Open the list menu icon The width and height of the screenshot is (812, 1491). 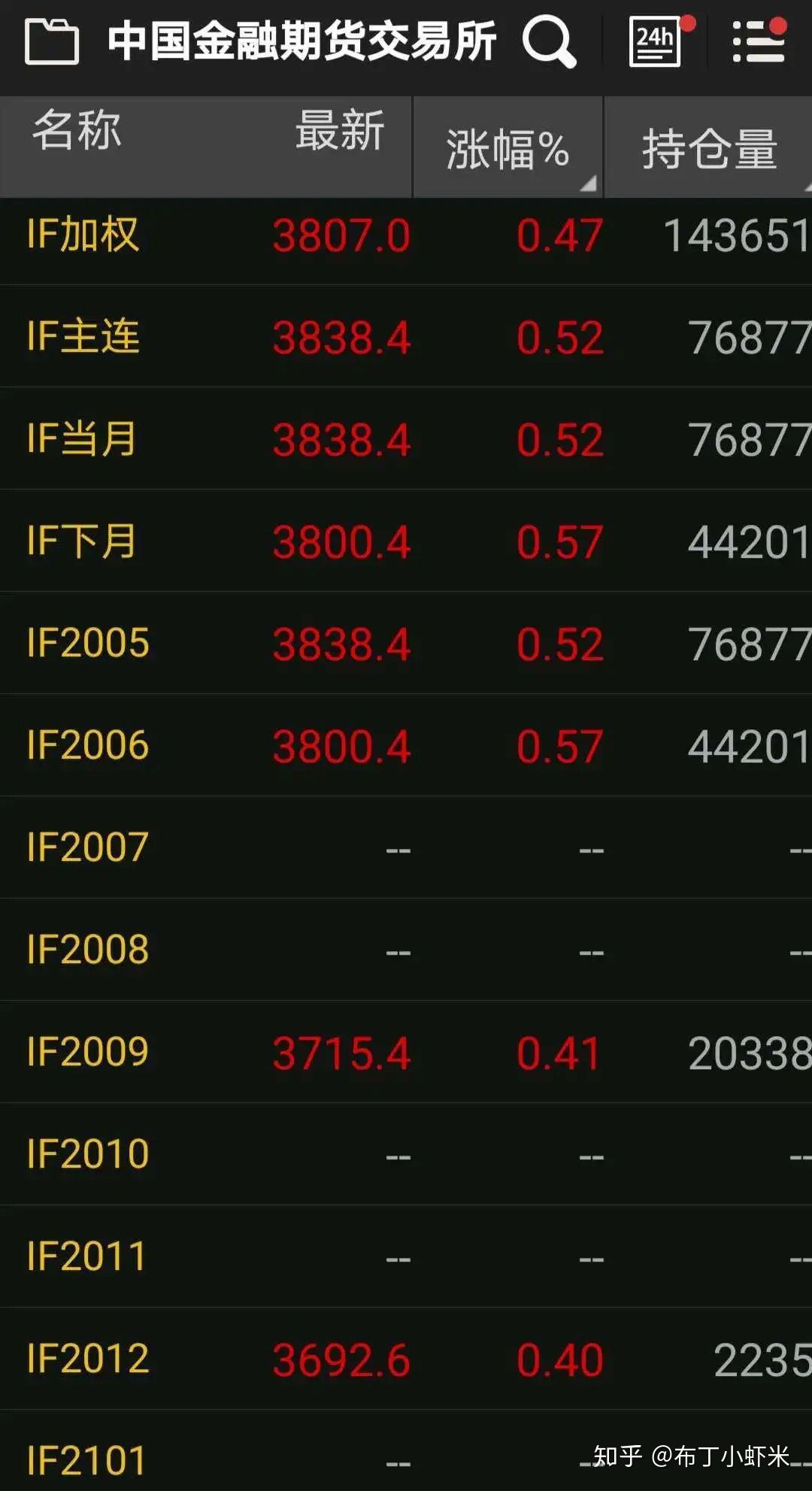[x=759, y=41]
